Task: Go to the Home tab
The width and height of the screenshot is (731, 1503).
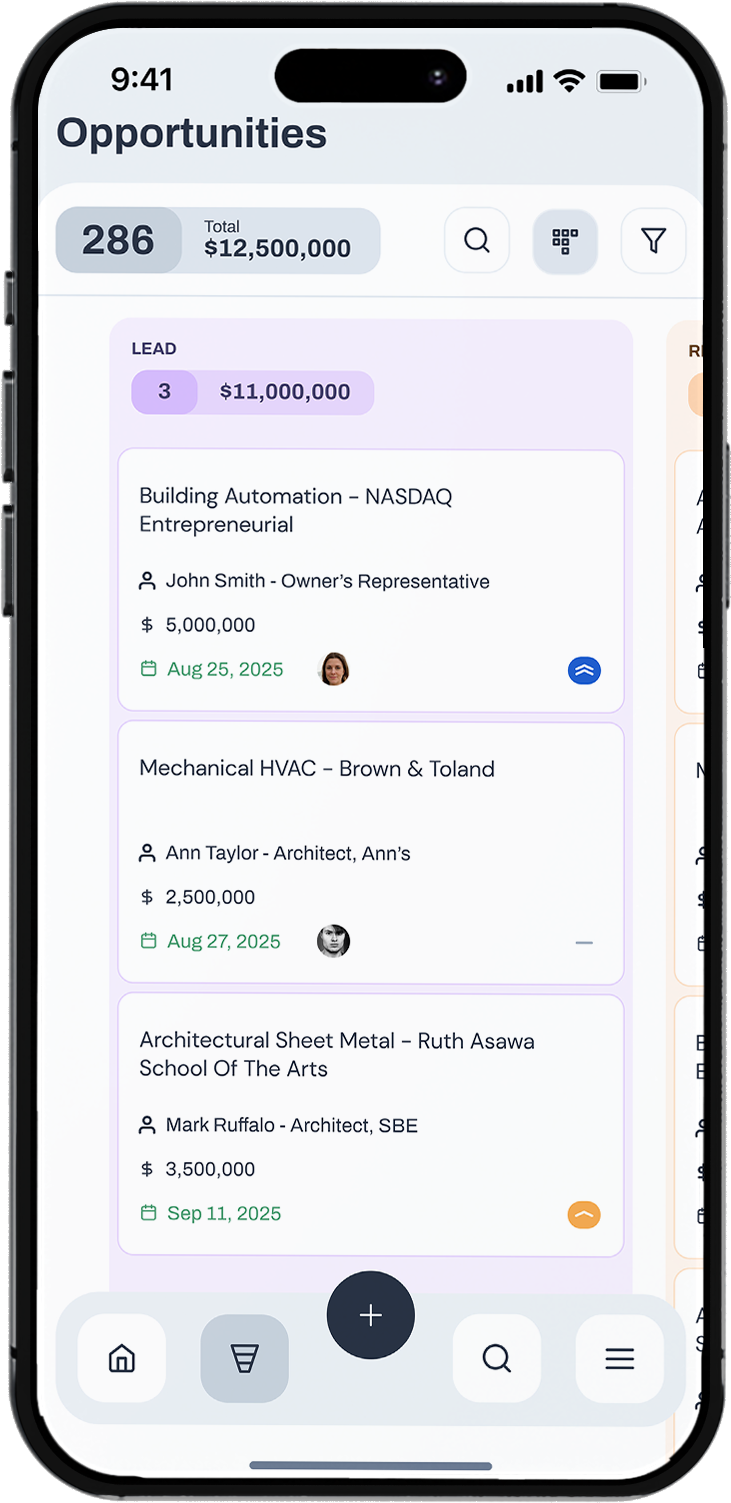Action: 122,1358
